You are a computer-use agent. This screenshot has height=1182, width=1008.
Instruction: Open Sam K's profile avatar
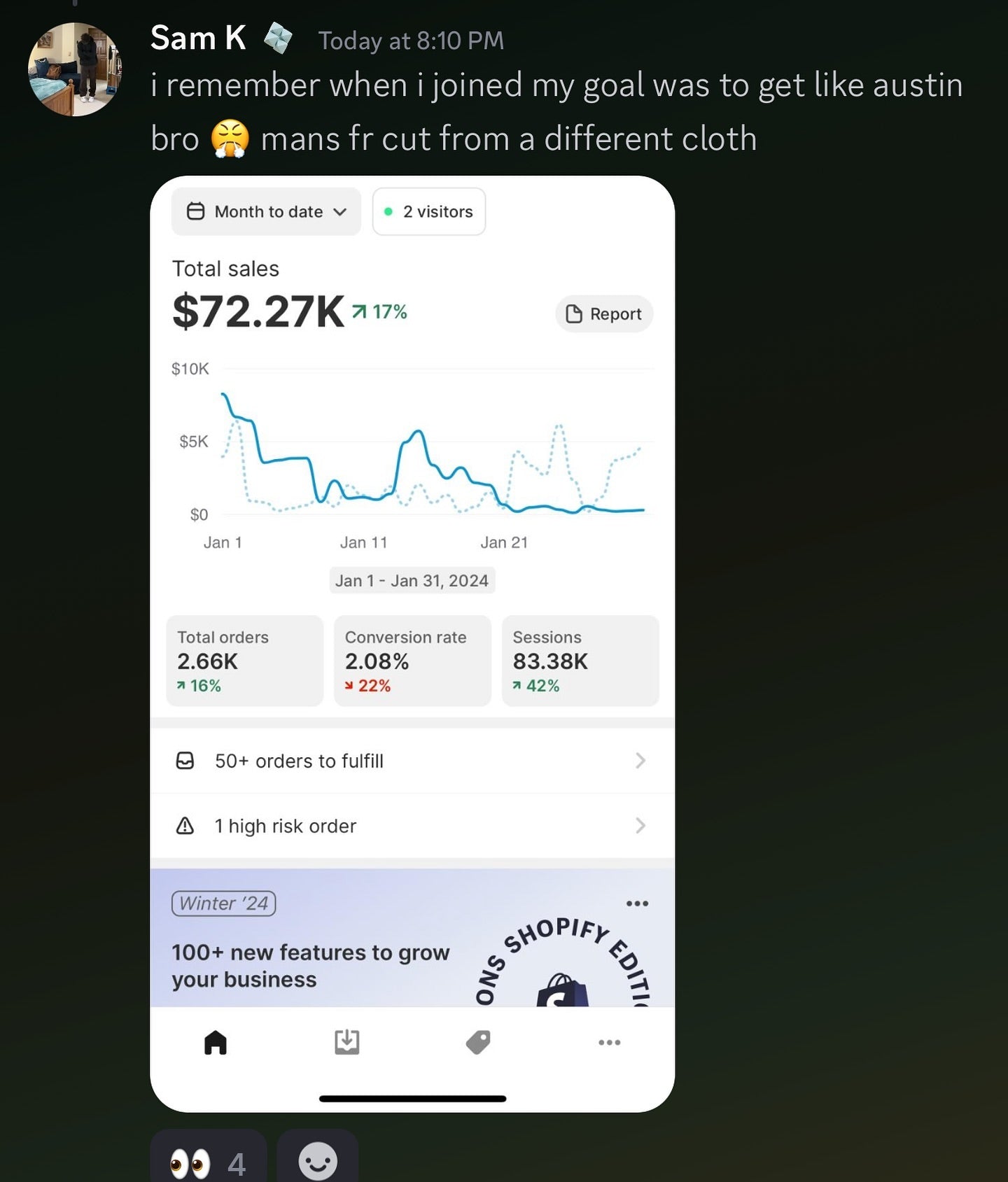(x=74, y=69)
